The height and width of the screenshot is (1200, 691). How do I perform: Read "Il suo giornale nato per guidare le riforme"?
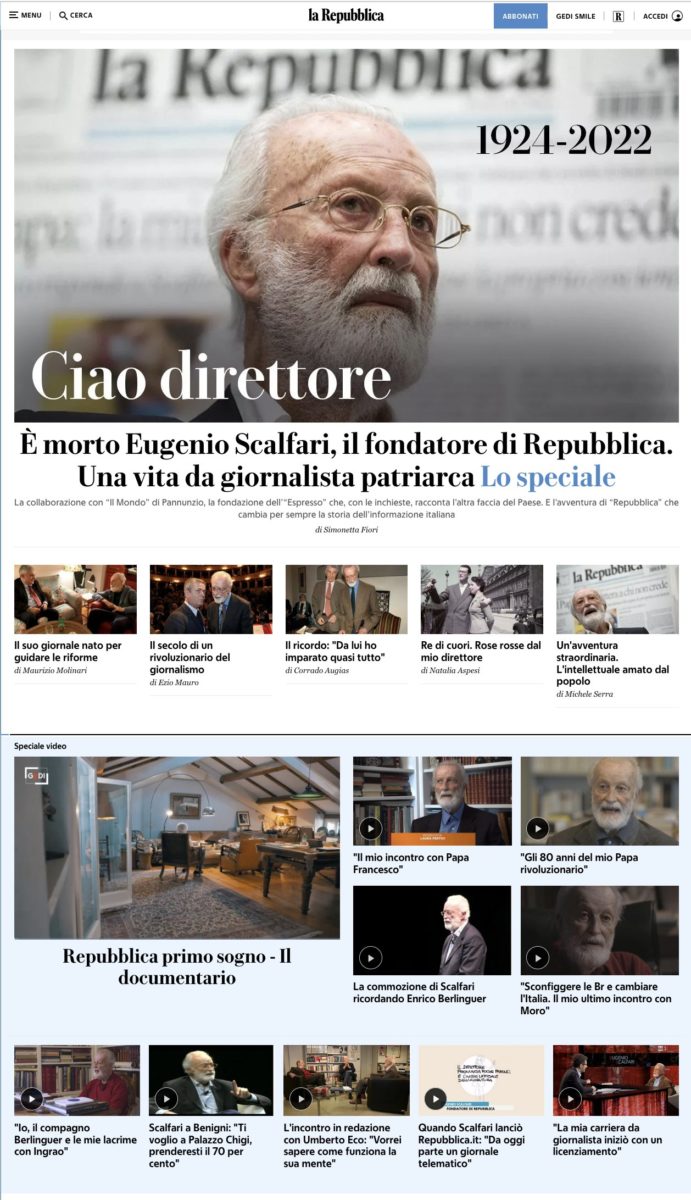(x=67, y=652)
